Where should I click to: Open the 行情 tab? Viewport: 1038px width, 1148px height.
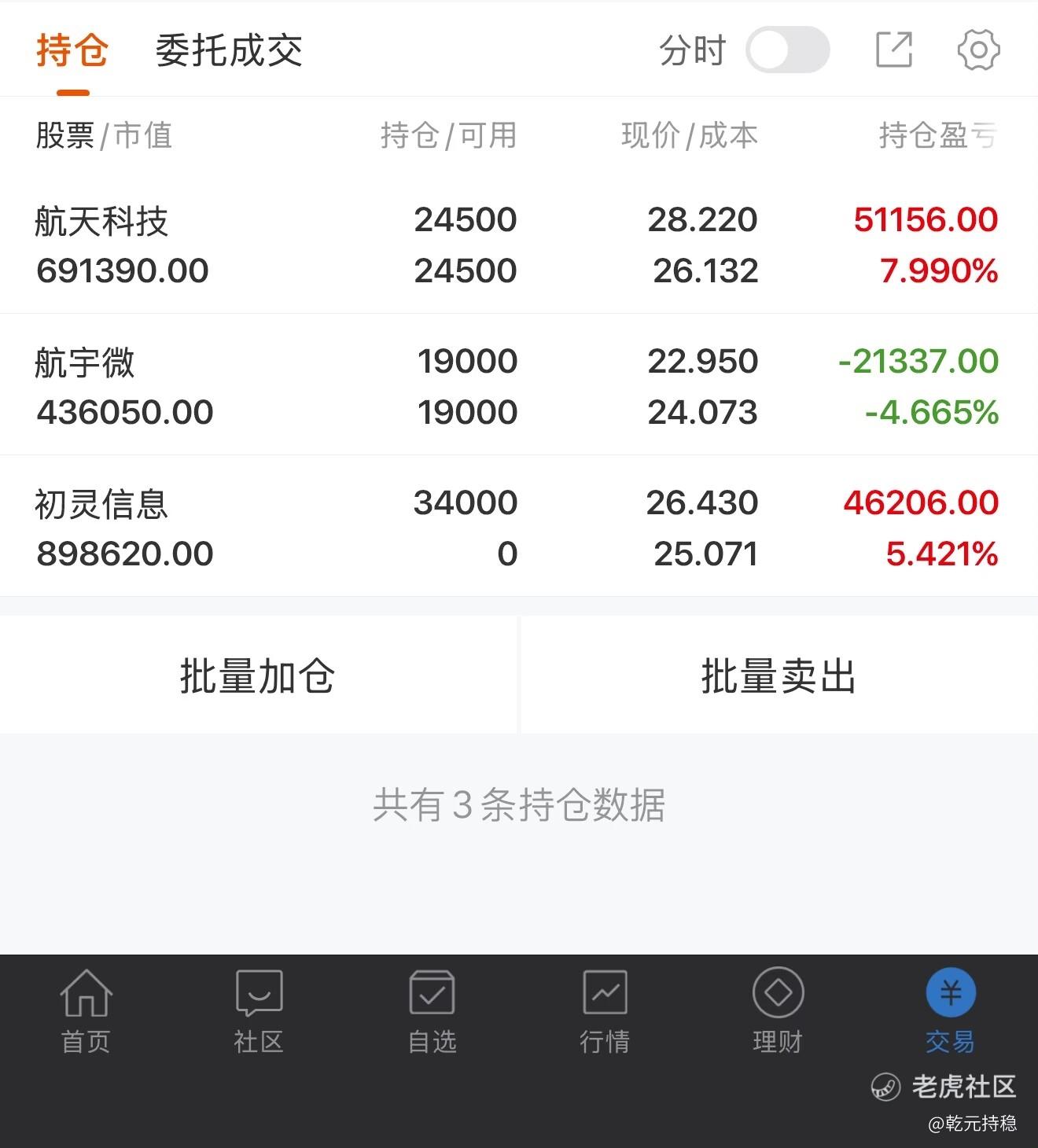coord(605,1012)
